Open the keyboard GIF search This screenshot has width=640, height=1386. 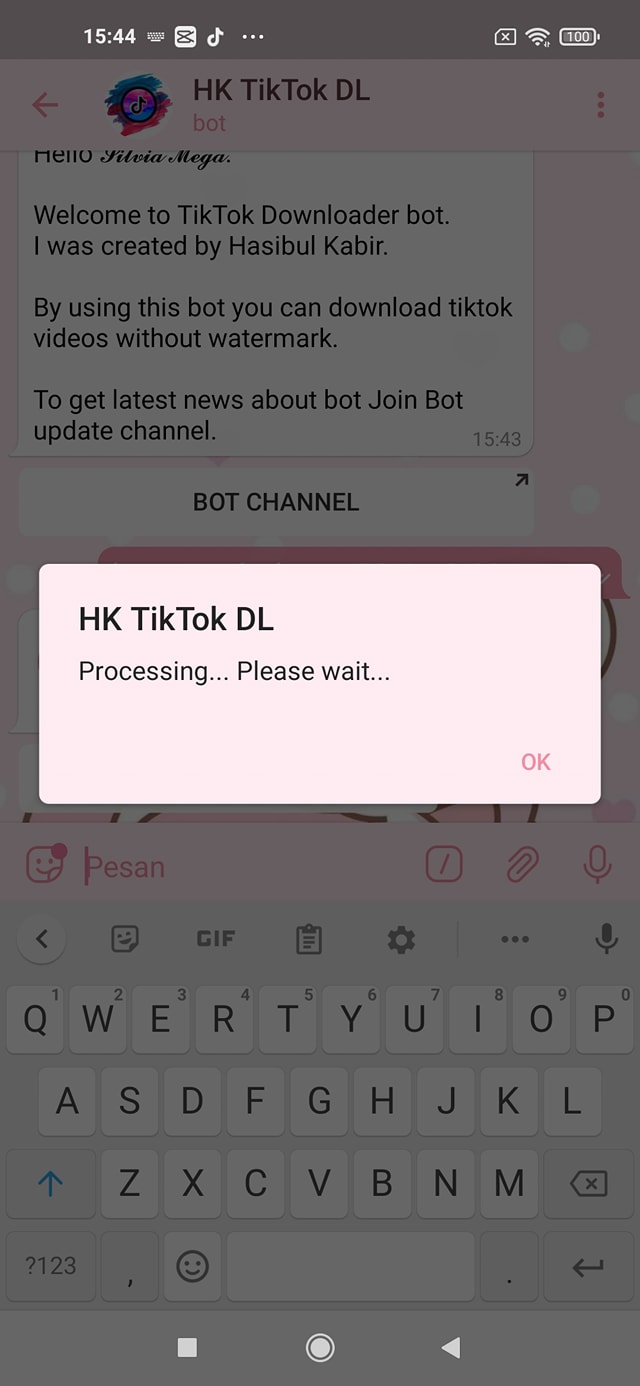click(216, 939)
